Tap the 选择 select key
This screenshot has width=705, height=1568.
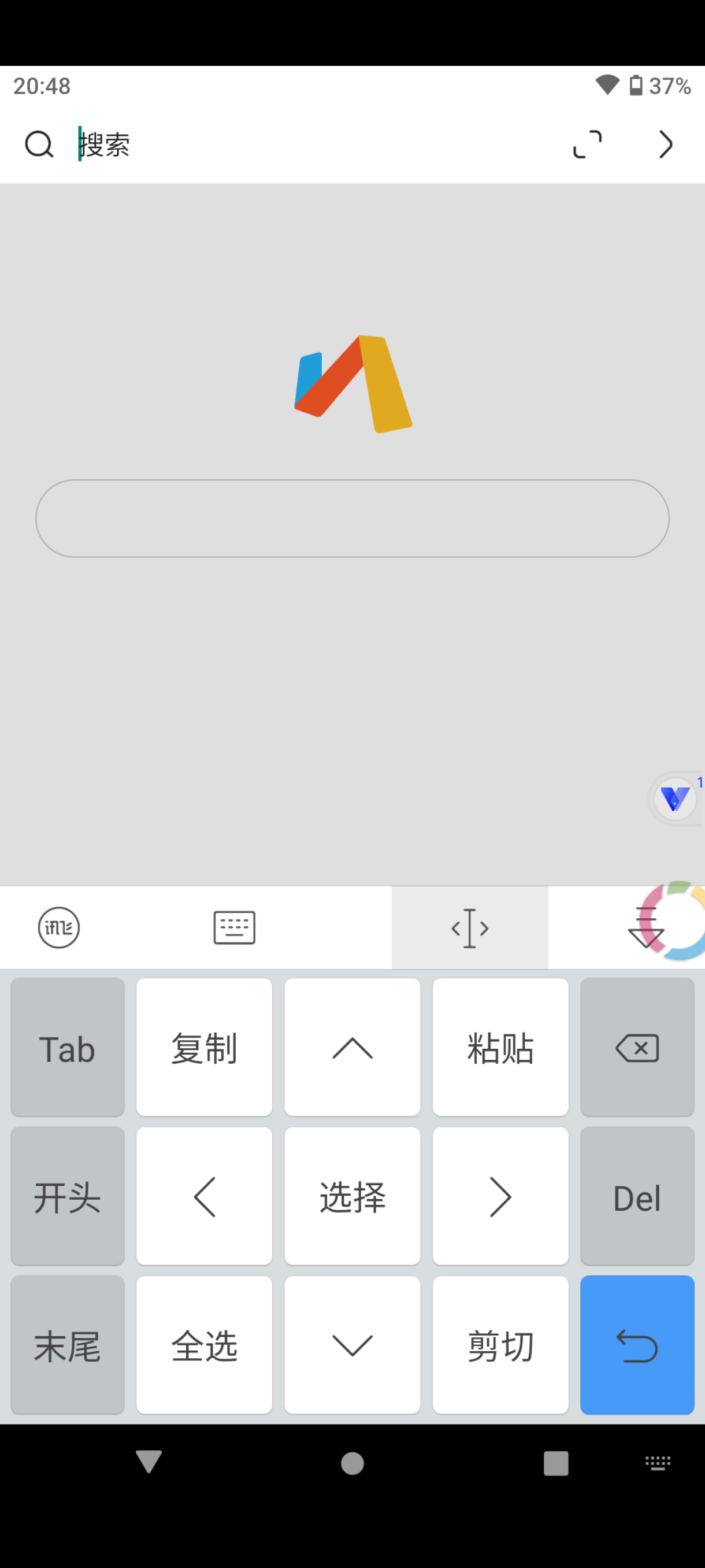click(352, 1196)
